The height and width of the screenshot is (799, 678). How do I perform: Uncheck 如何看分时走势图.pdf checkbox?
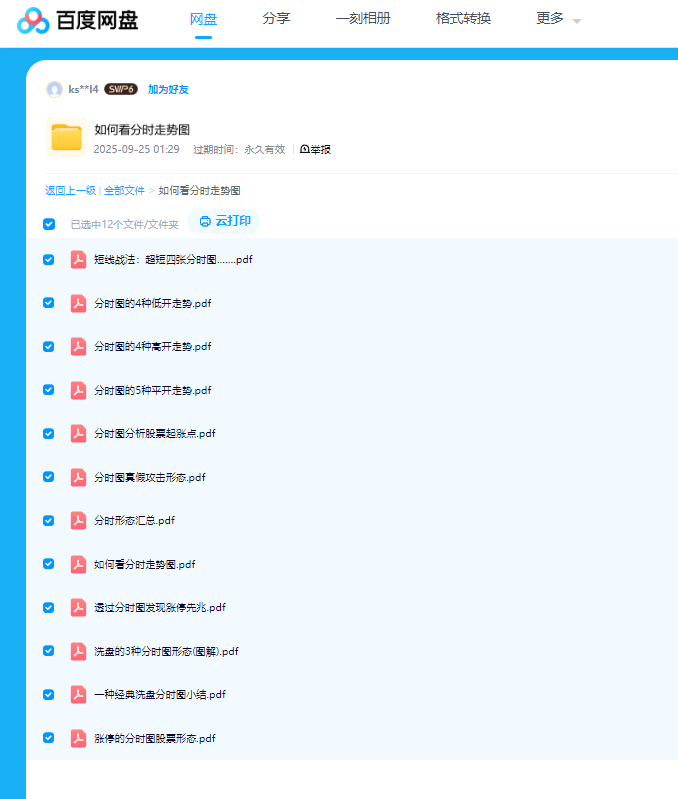(49, 564)
